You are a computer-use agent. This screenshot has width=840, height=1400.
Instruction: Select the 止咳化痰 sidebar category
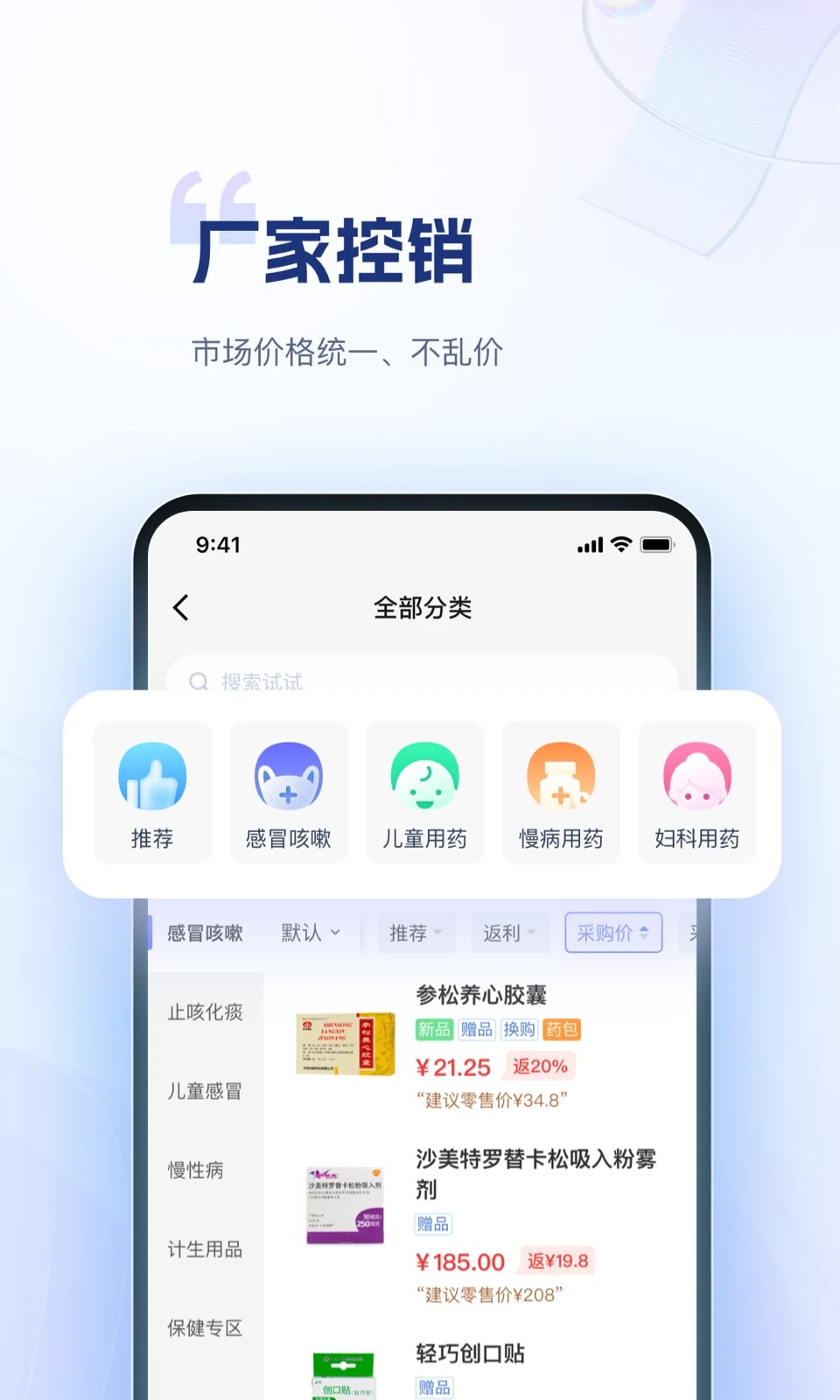point(205,1012)
